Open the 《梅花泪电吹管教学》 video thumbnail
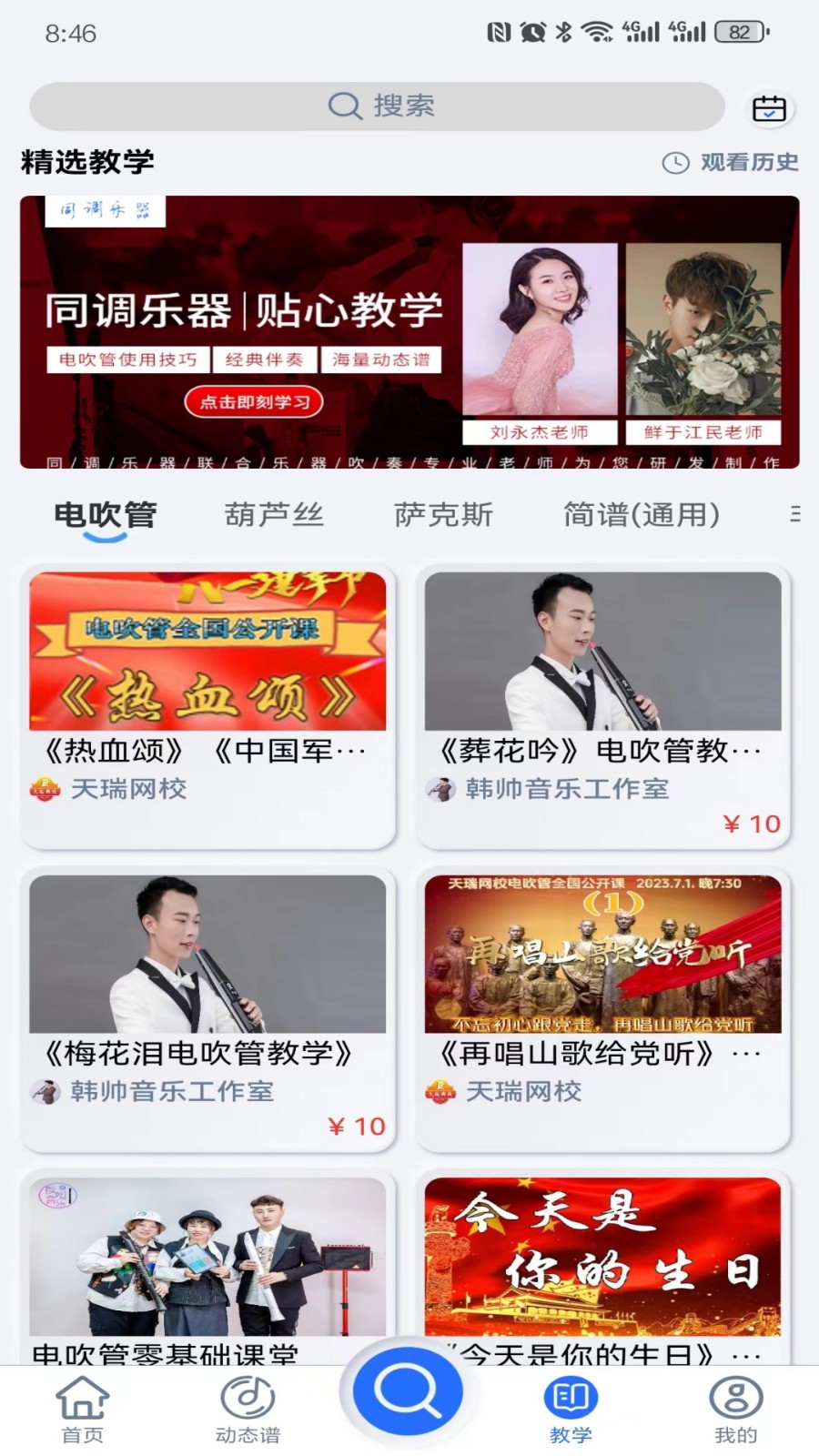The height and width of the screenshot is (1456, 819). click(x=208, y=953)
